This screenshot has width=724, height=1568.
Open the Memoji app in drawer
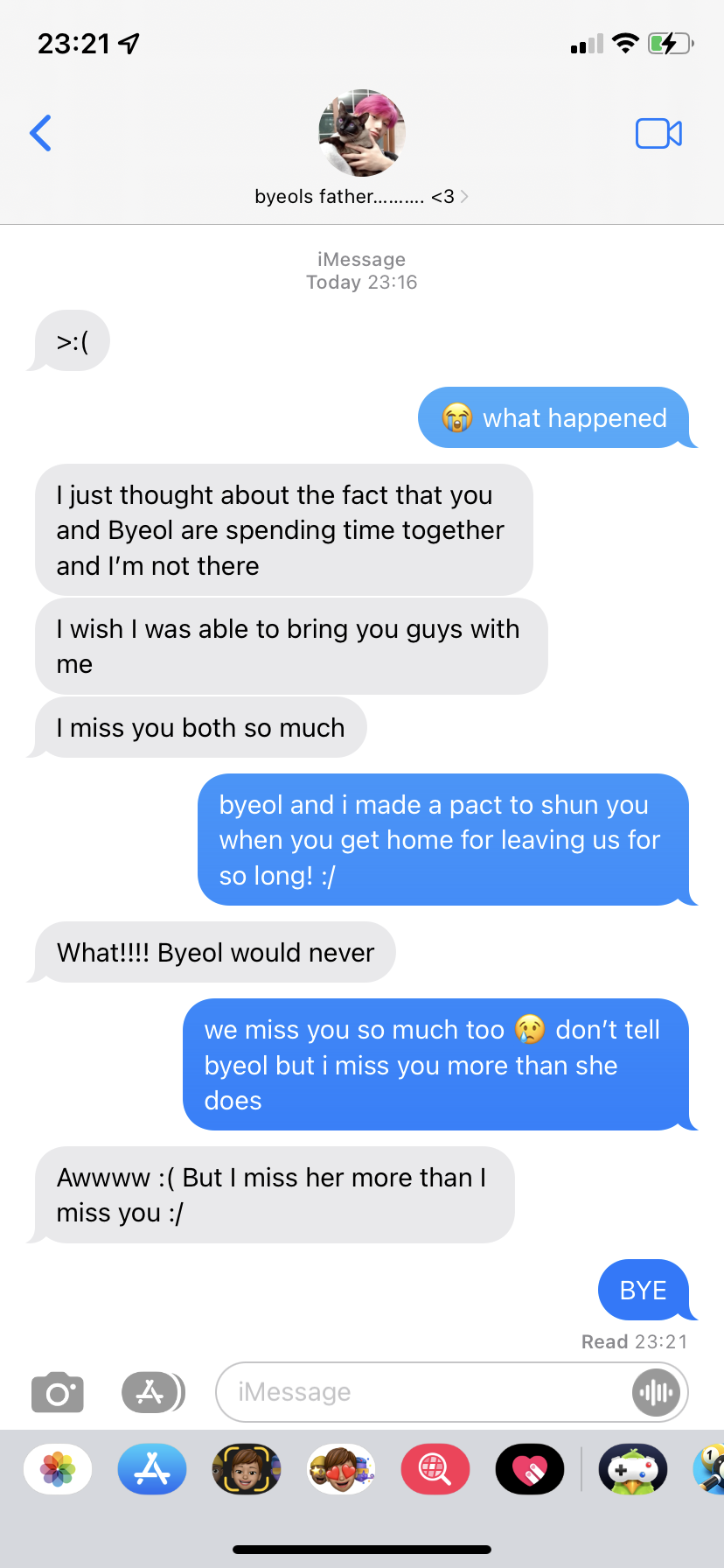click(x=247, y=1469)
